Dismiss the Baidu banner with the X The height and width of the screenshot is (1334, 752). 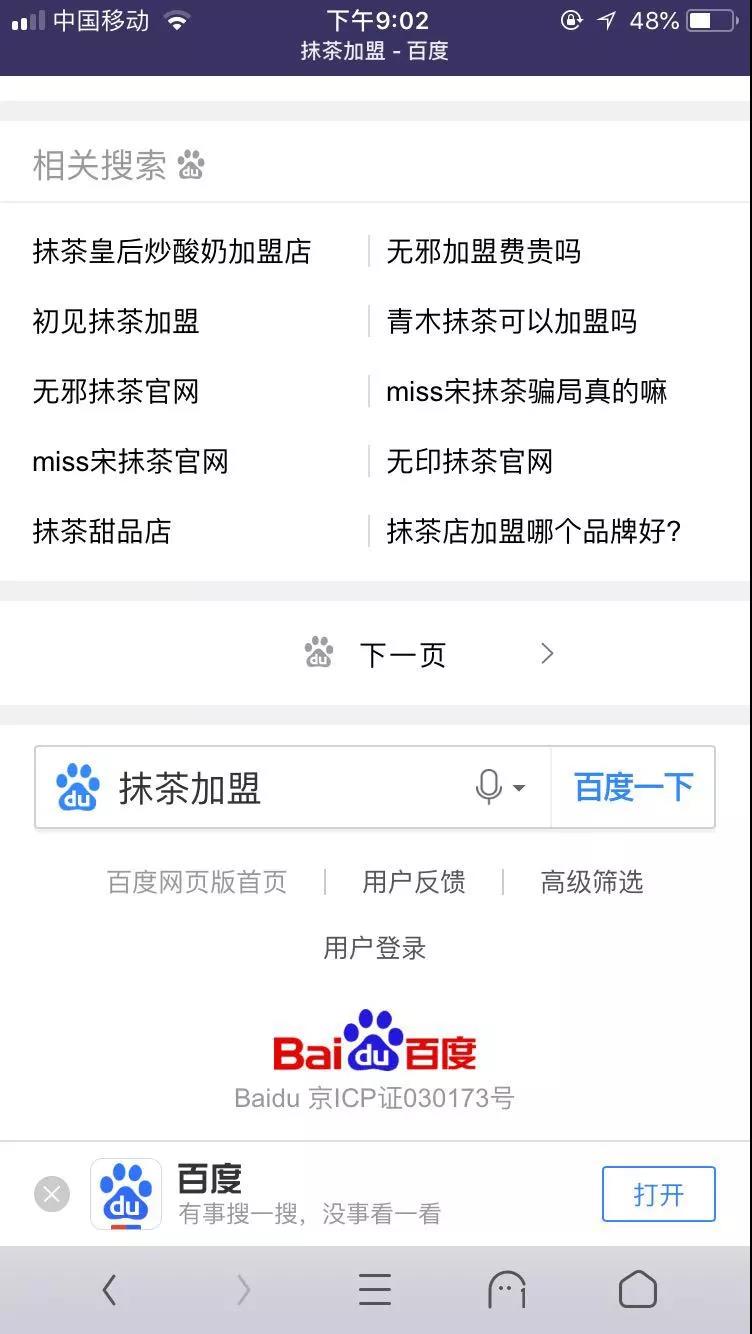pyautogui.click(x=51, y=1194)
